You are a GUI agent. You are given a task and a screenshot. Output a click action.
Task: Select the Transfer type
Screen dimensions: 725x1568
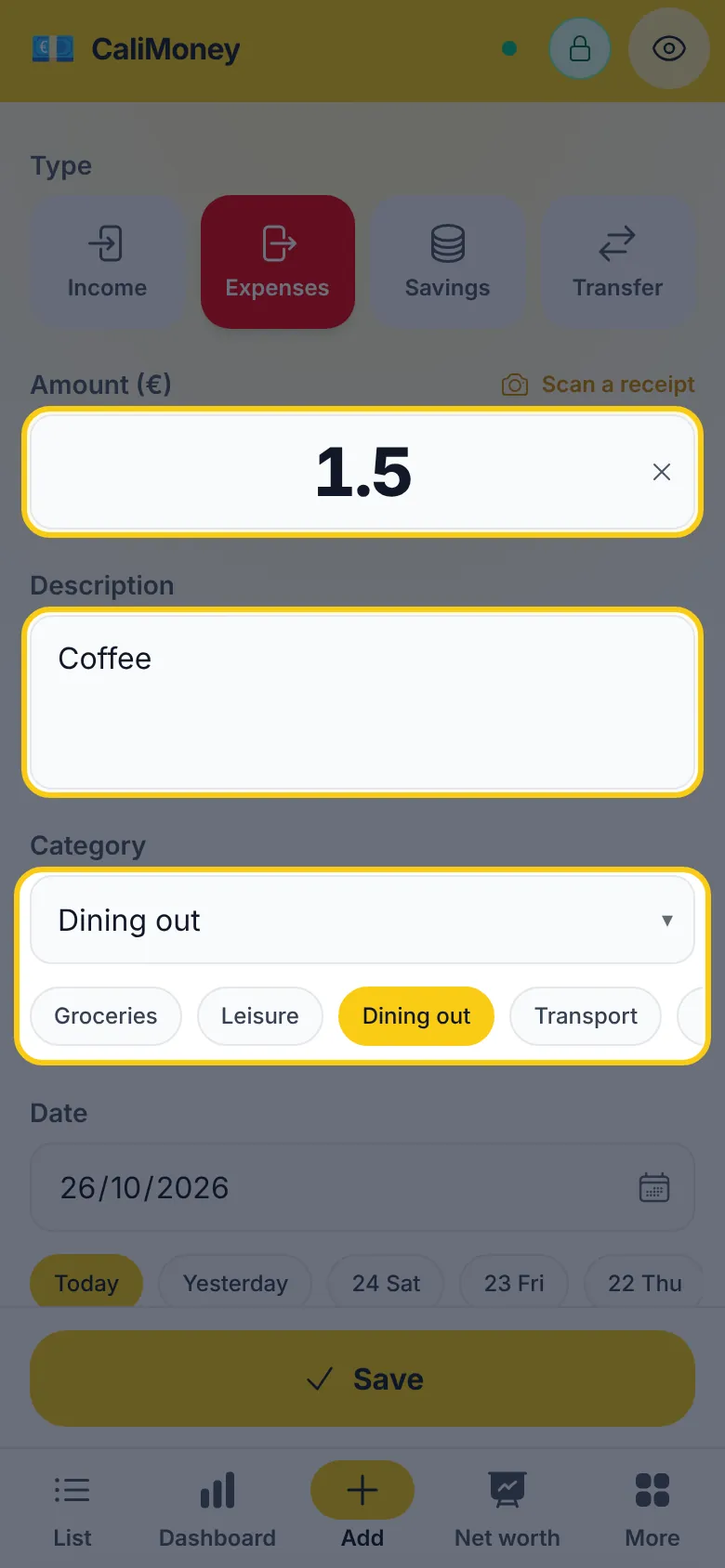(x=618, y=262)
